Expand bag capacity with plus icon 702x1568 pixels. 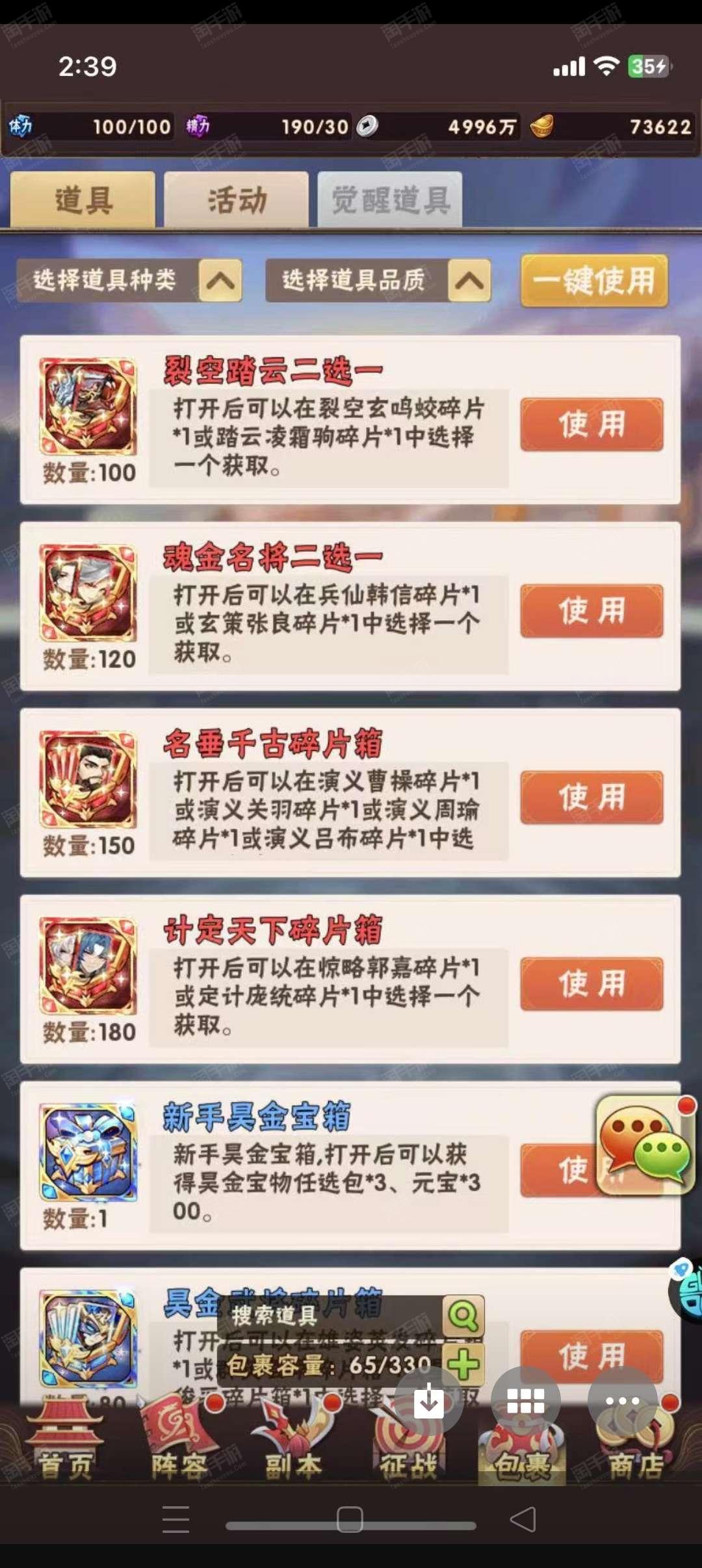pos(463,1365)
